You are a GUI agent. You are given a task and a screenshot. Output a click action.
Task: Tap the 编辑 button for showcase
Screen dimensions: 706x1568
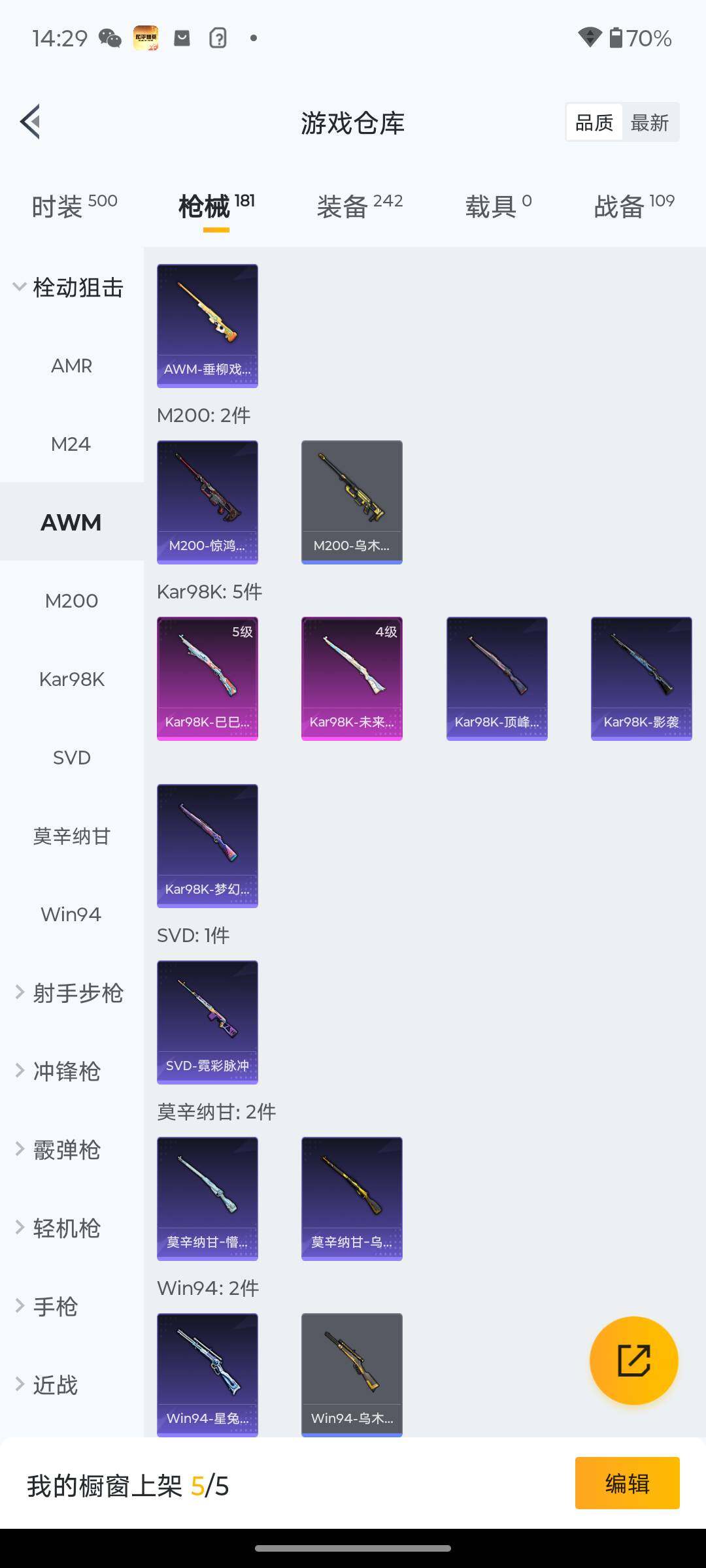click(627, 1484)
